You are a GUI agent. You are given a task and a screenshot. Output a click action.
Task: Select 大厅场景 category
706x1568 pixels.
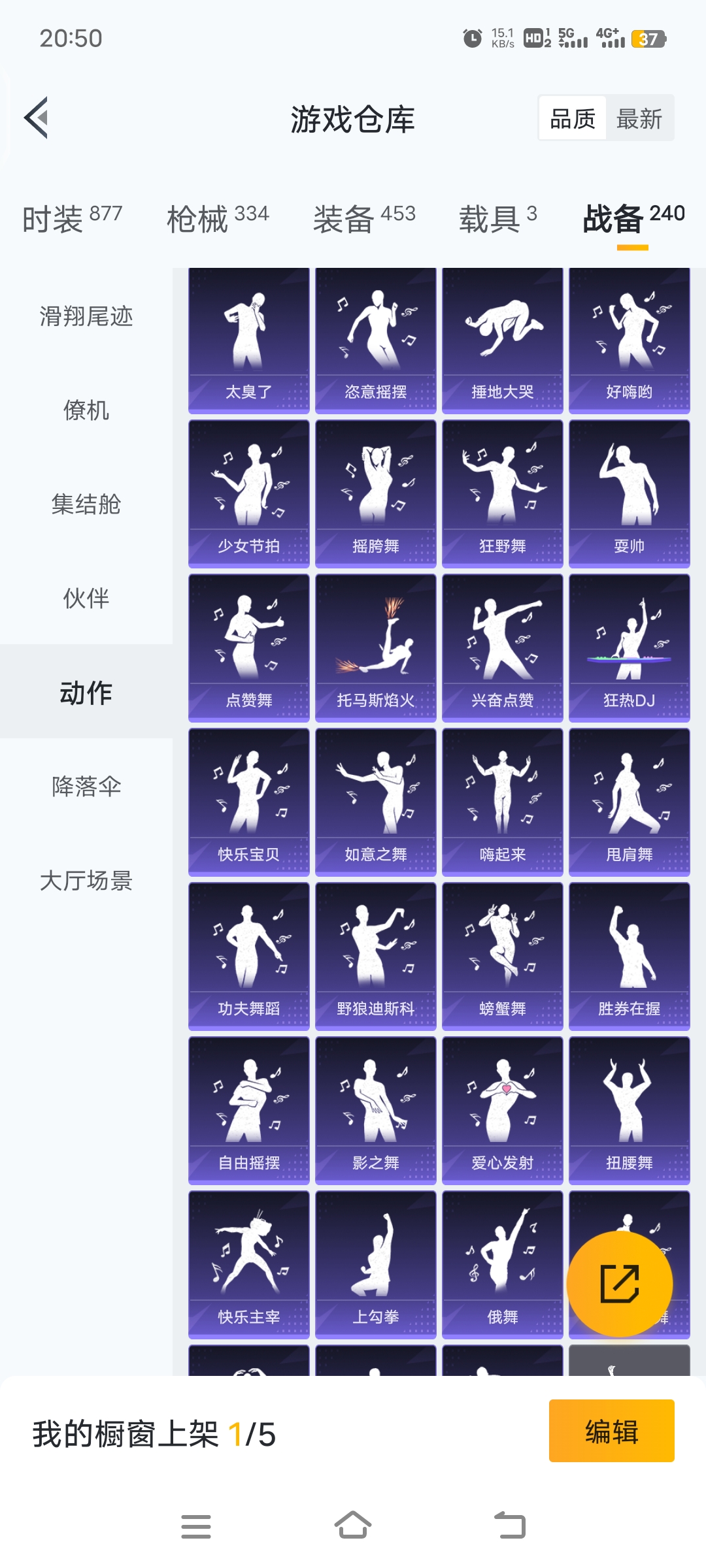[86, 881]
